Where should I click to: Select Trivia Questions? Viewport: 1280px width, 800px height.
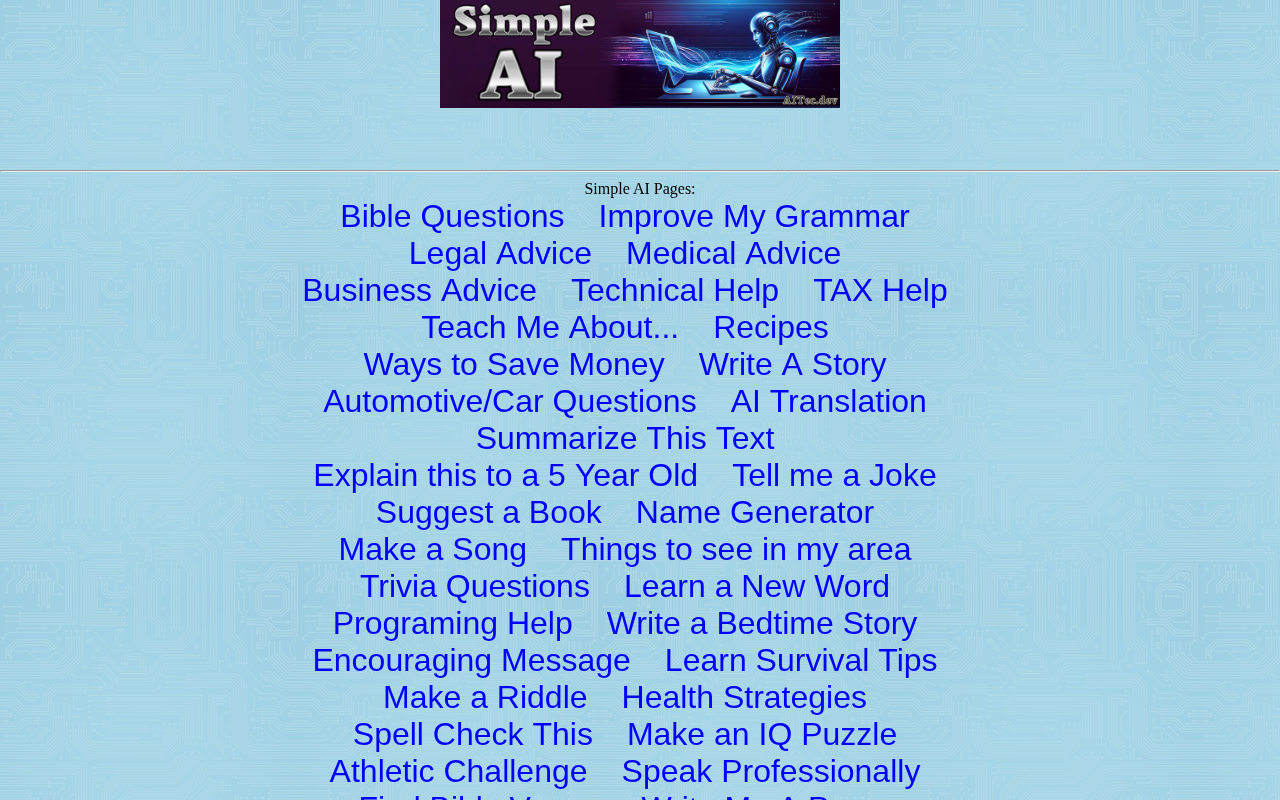click(x=475, y=587)
